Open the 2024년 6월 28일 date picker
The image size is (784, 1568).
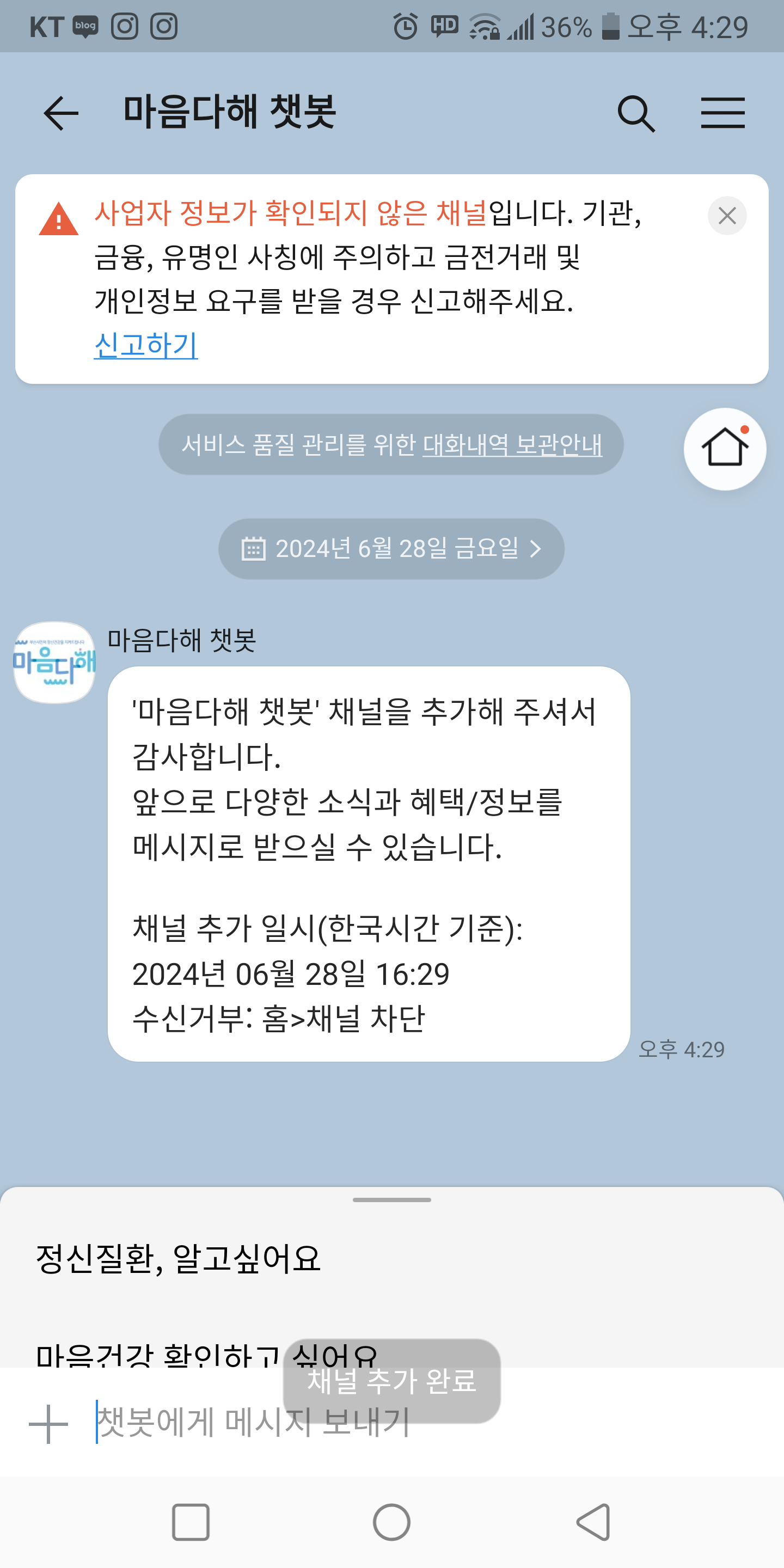[391, 548]
